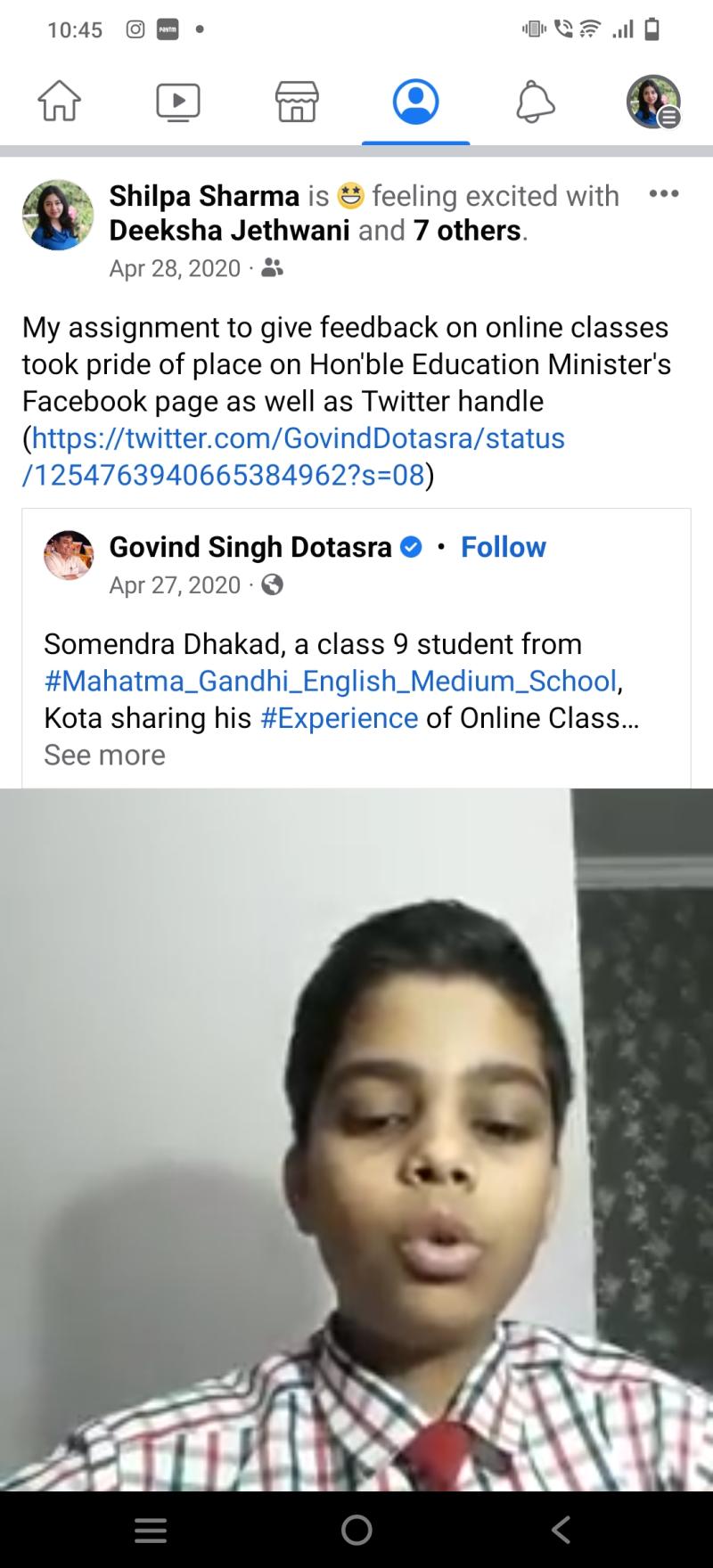Open post options three-dot menu
This screenshot has width=713, height=1568.
[x=664, y=194]
